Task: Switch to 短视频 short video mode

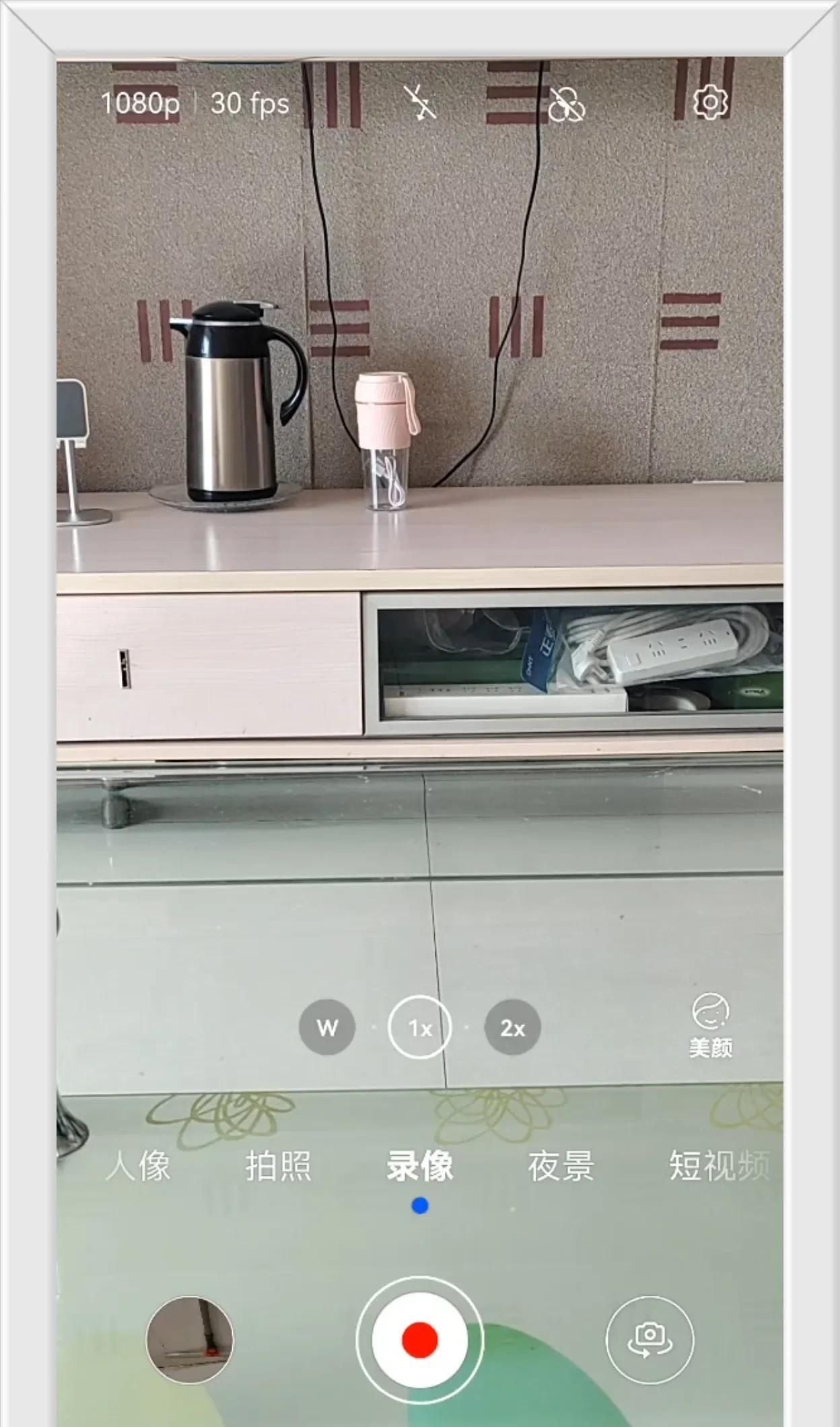Action: pos(717,1166)
